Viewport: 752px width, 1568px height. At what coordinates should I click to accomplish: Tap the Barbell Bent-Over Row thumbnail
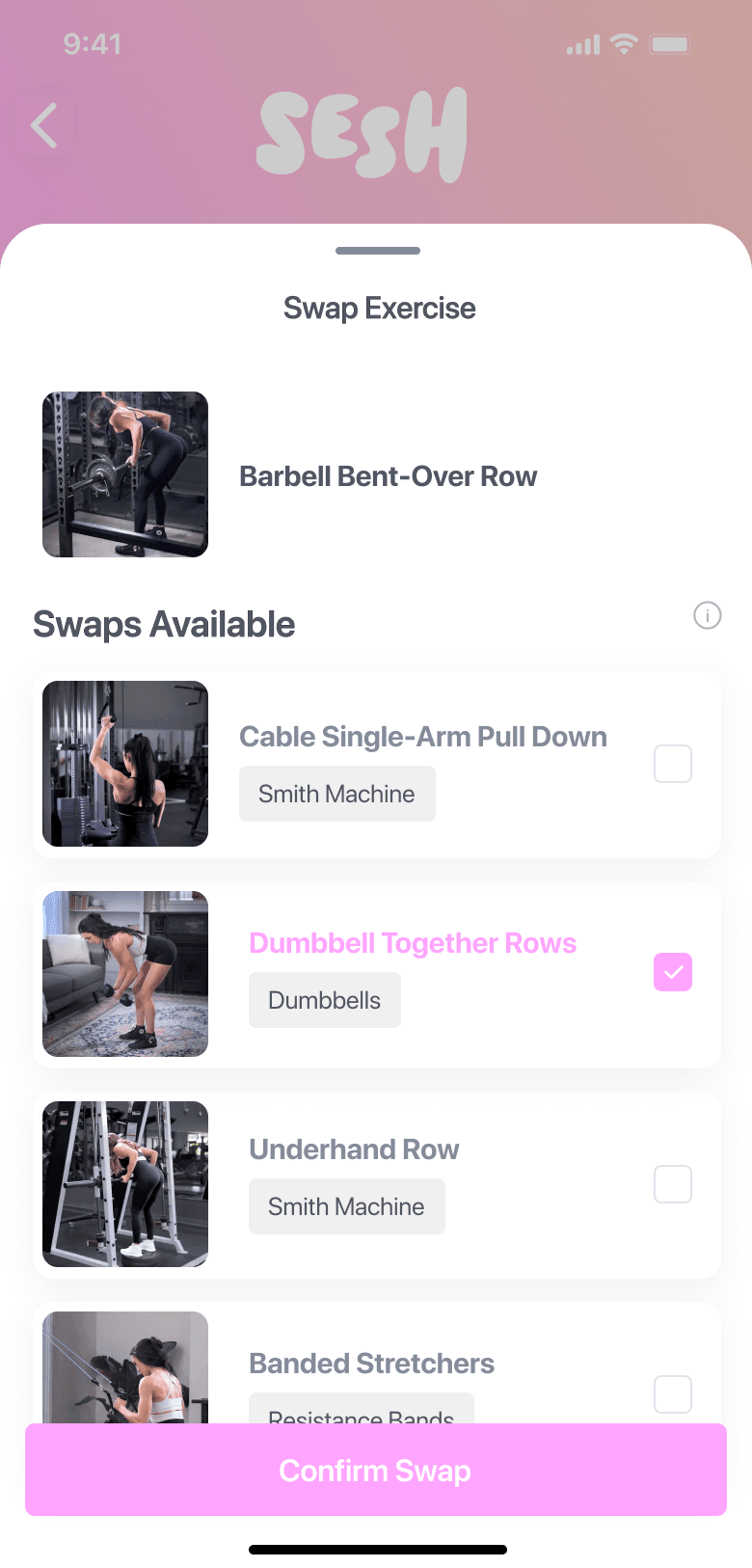(124, 473)
